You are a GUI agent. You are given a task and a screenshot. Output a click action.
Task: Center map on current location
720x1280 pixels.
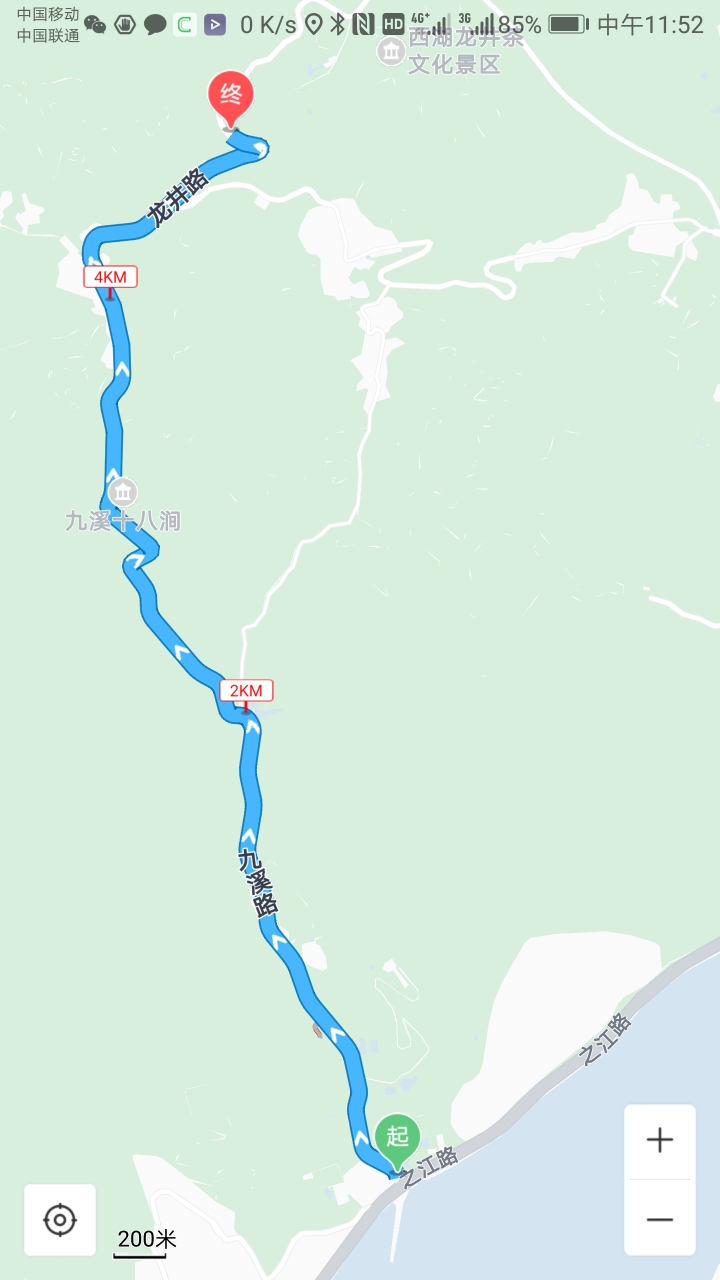coord(60,1219)
